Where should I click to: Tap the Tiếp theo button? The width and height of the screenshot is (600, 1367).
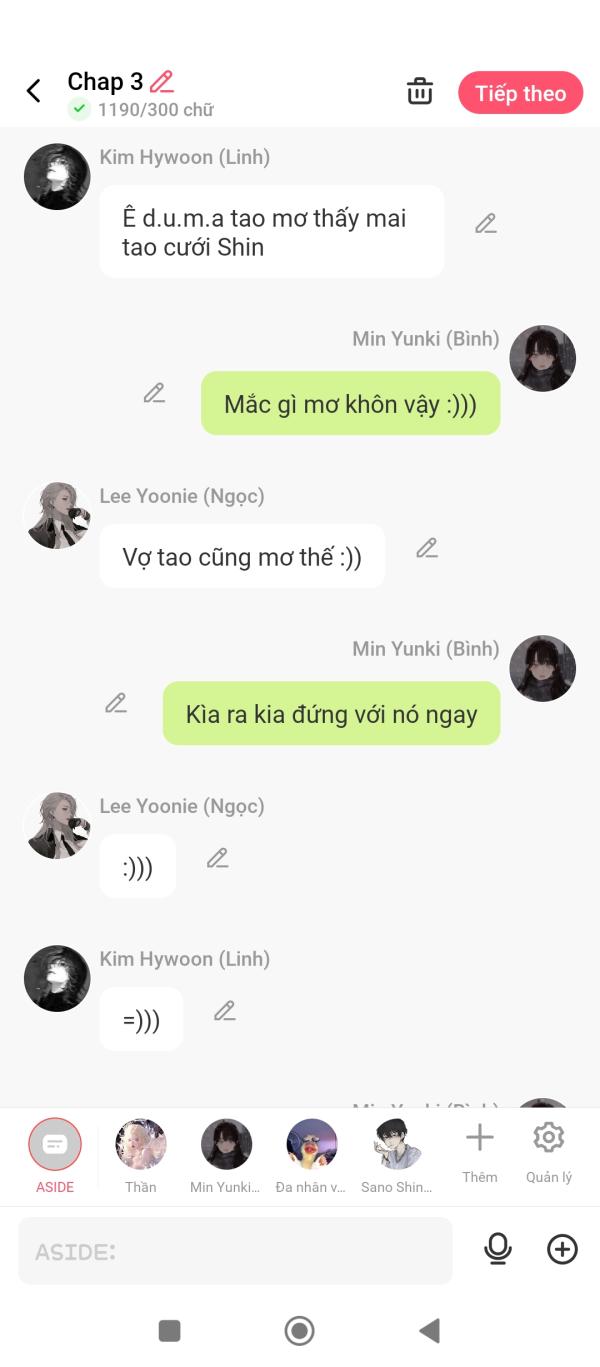(x=520, y=93)
